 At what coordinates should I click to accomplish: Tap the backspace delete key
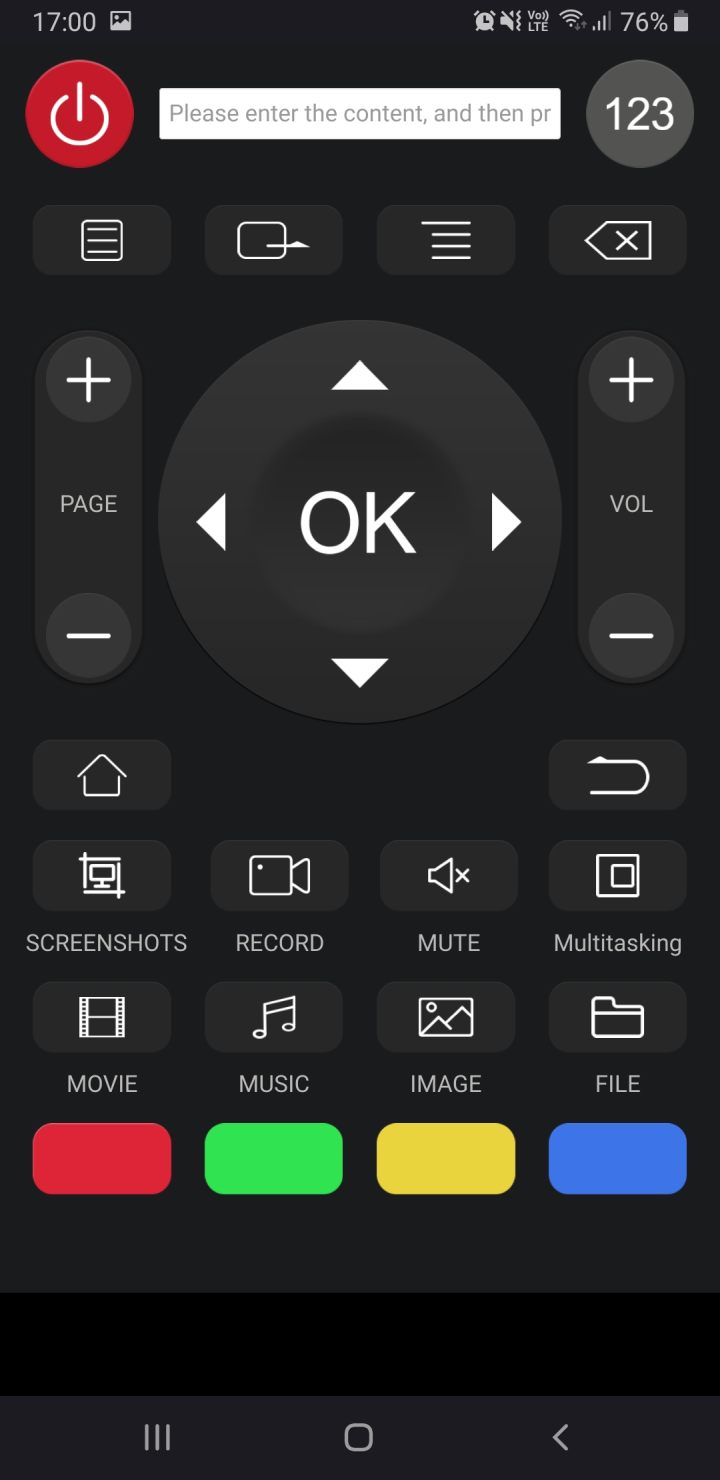point(618,241)
